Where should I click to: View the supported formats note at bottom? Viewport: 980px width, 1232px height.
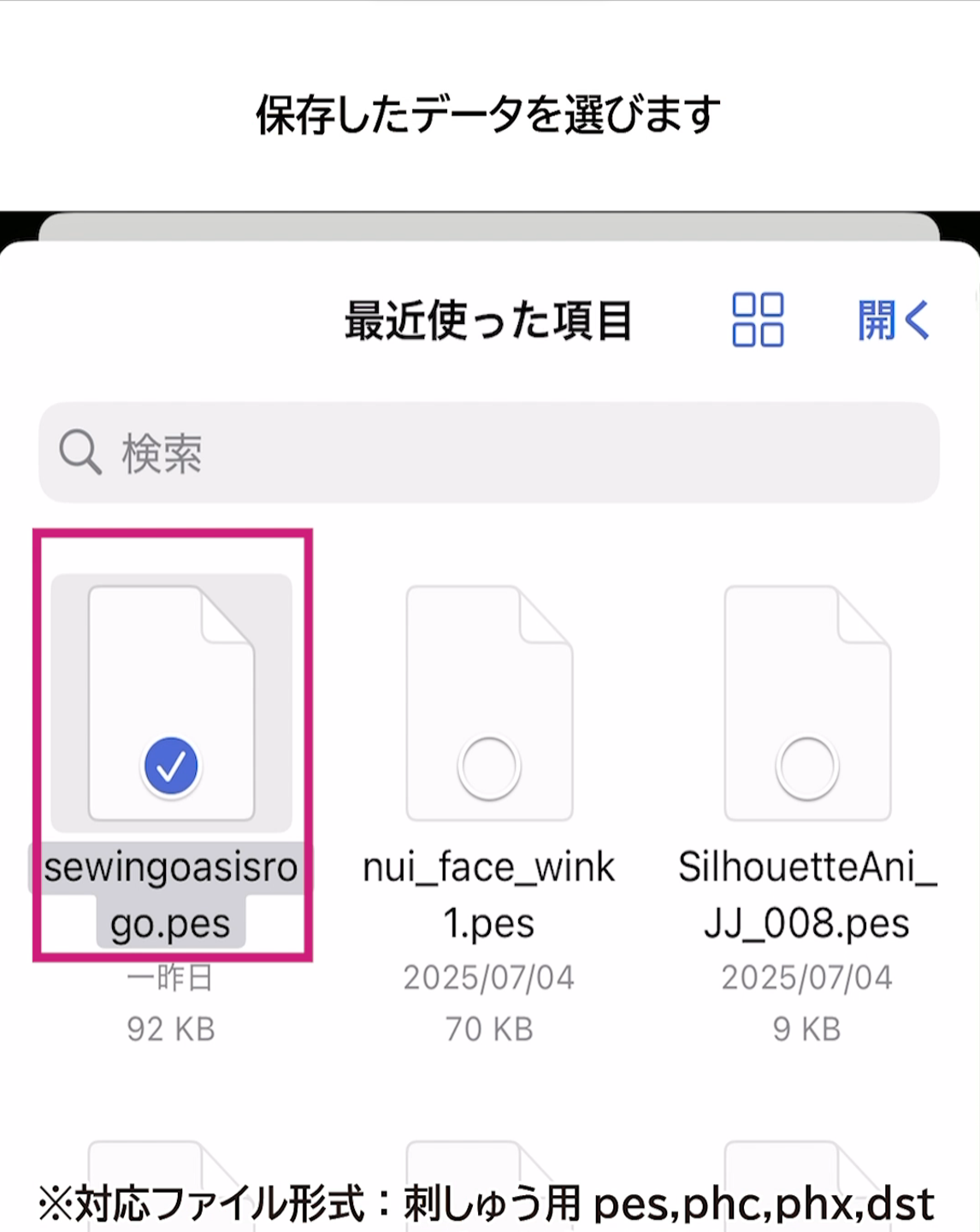(489, 1202)
